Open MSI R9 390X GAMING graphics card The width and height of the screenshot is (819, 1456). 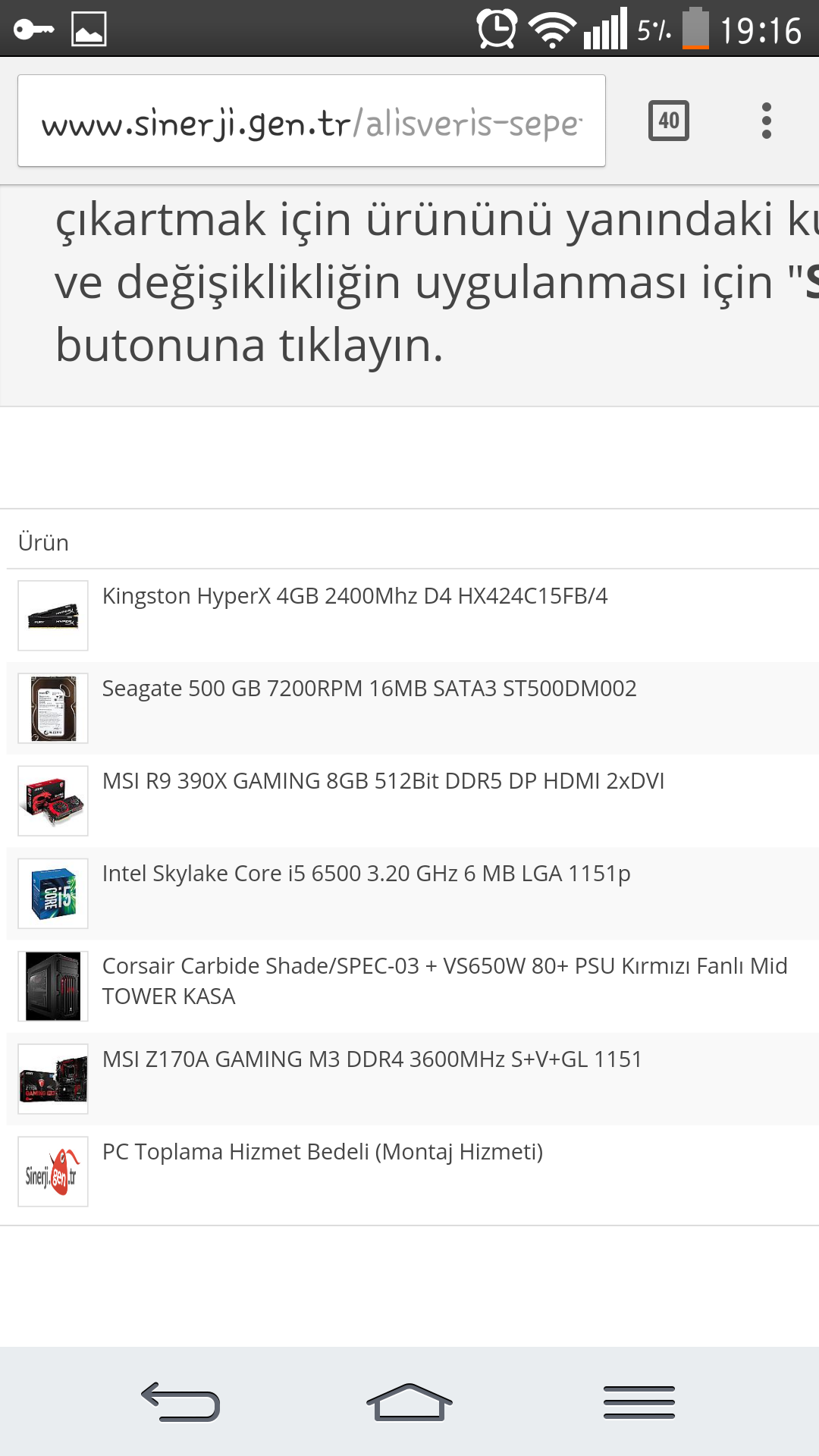tap(383, 781)
